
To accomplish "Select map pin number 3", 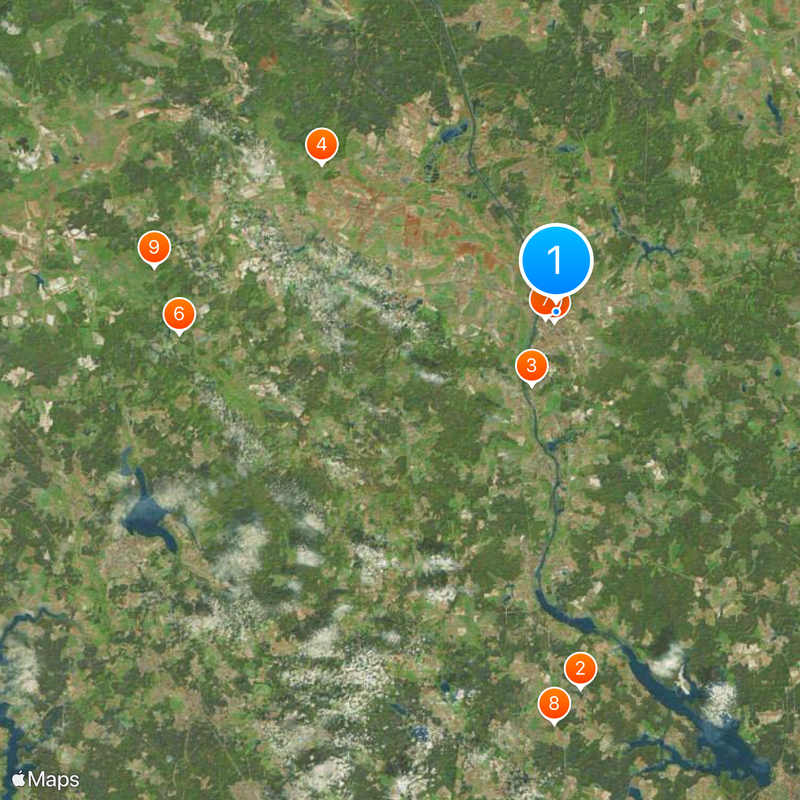I will [531, 366].
